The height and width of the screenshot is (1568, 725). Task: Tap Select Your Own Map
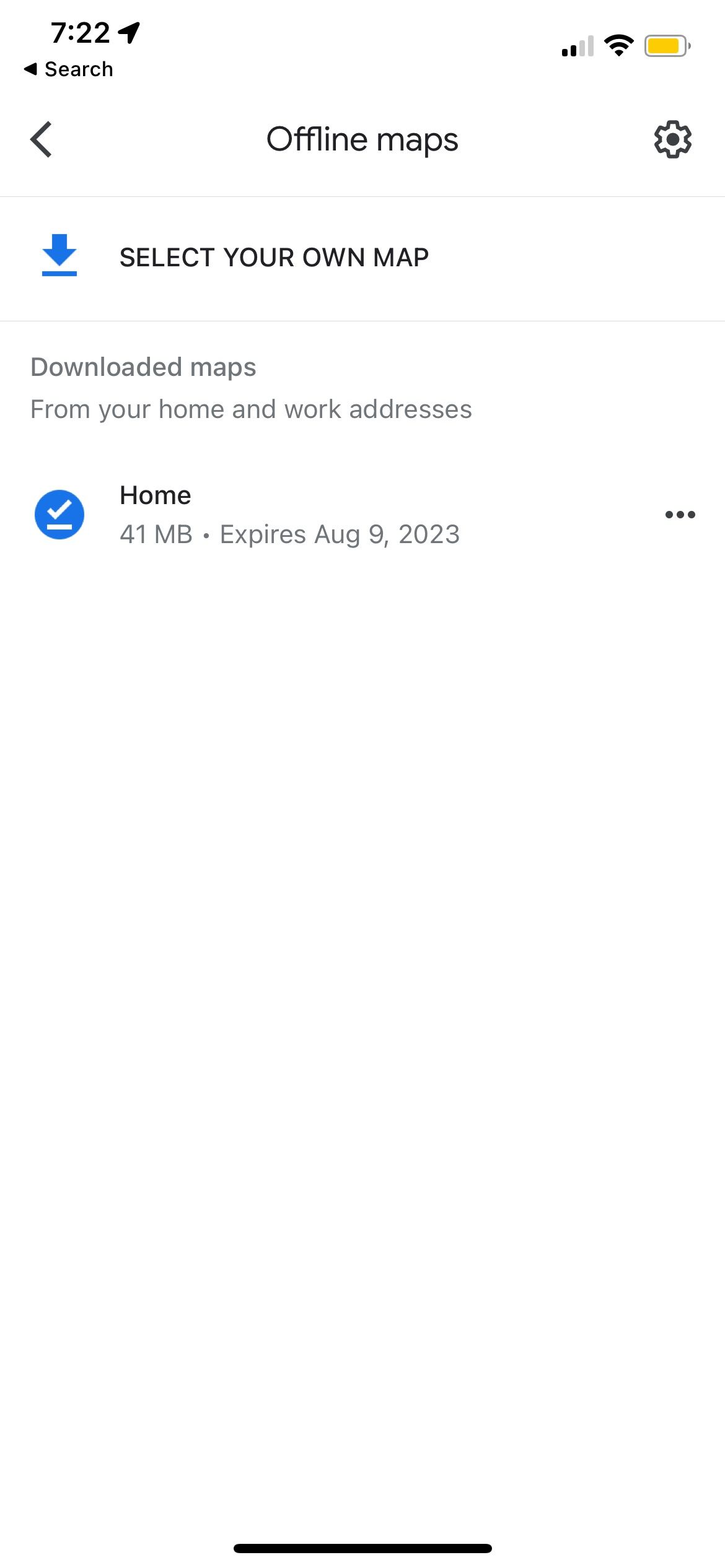362,258
